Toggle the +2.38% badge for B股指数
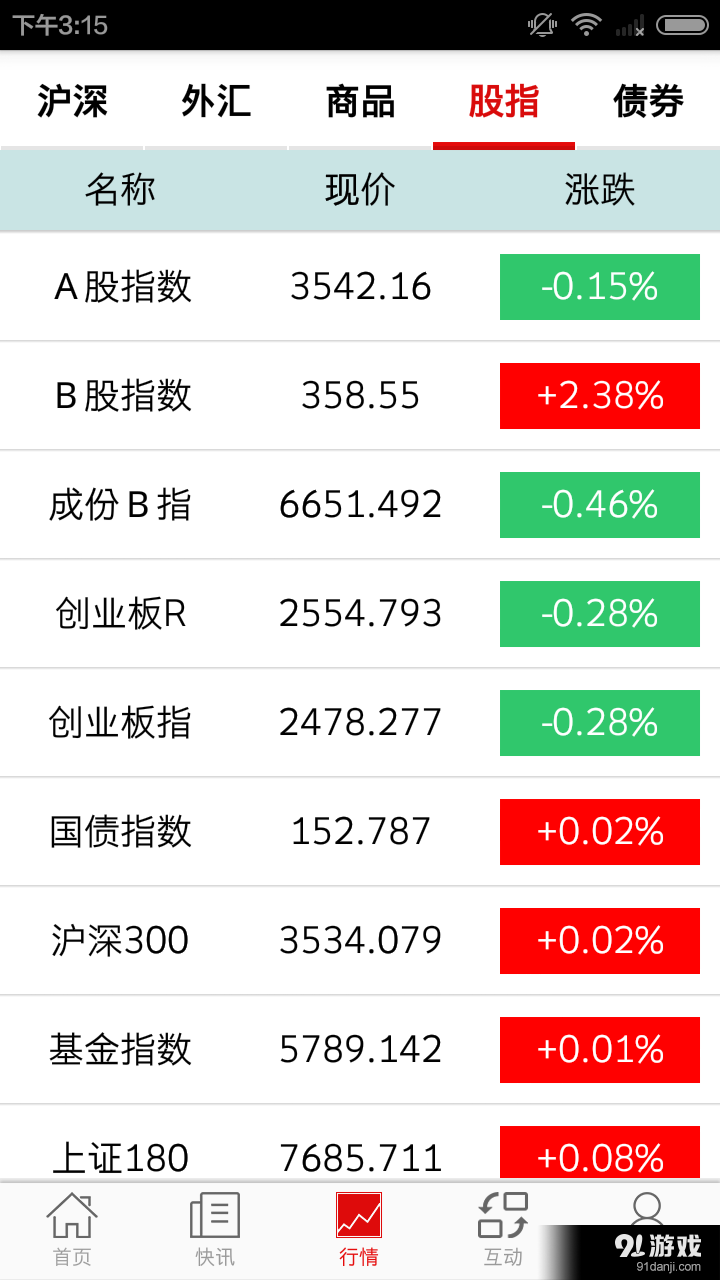 (599, 395)
